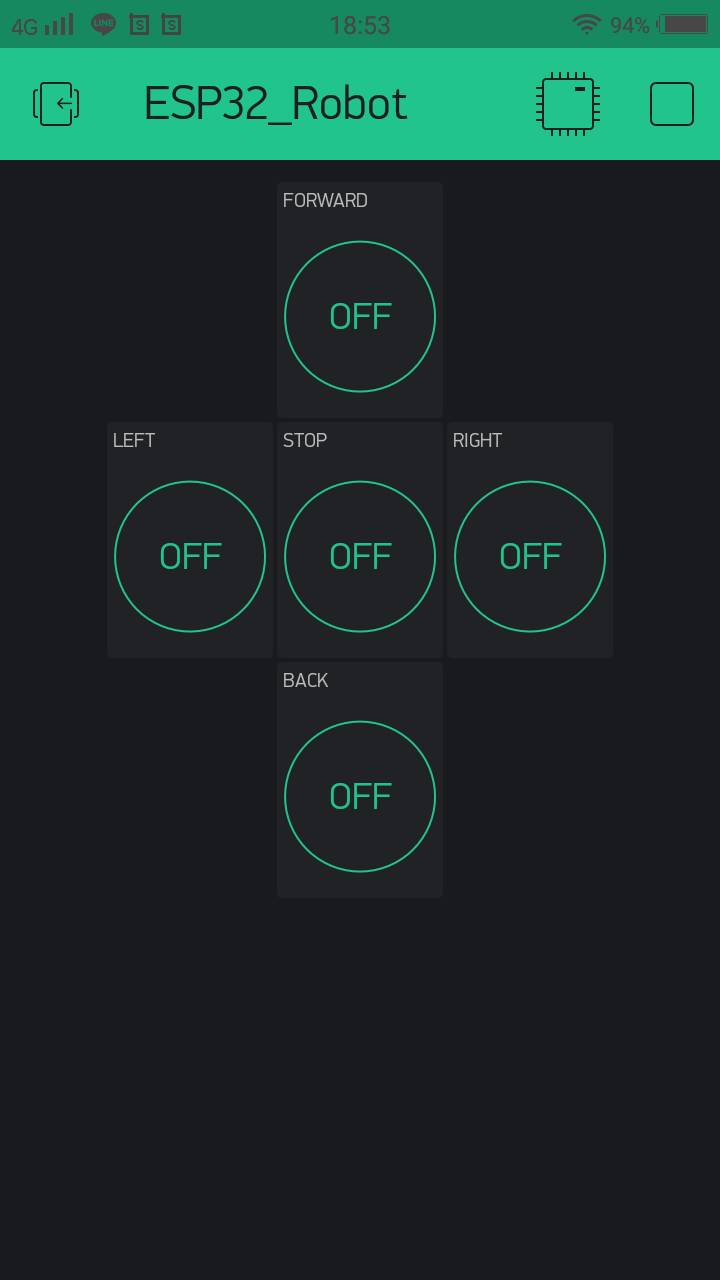The image size is (720, 1280).
Task: Toggle the STOP button
Action: pyautogui.click(x=360, y=556)
